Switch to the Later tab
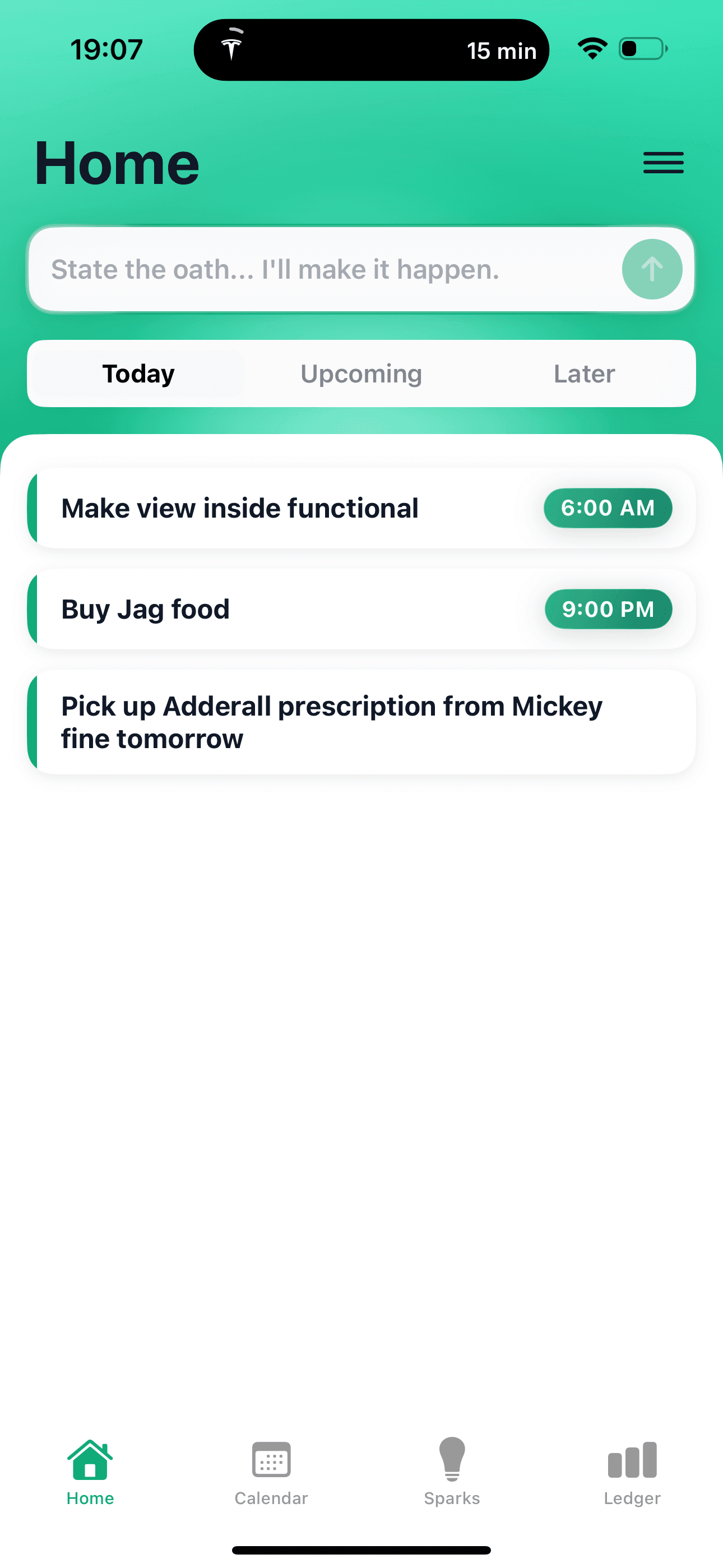723x1568 pixels. click(x=583, y=373)
